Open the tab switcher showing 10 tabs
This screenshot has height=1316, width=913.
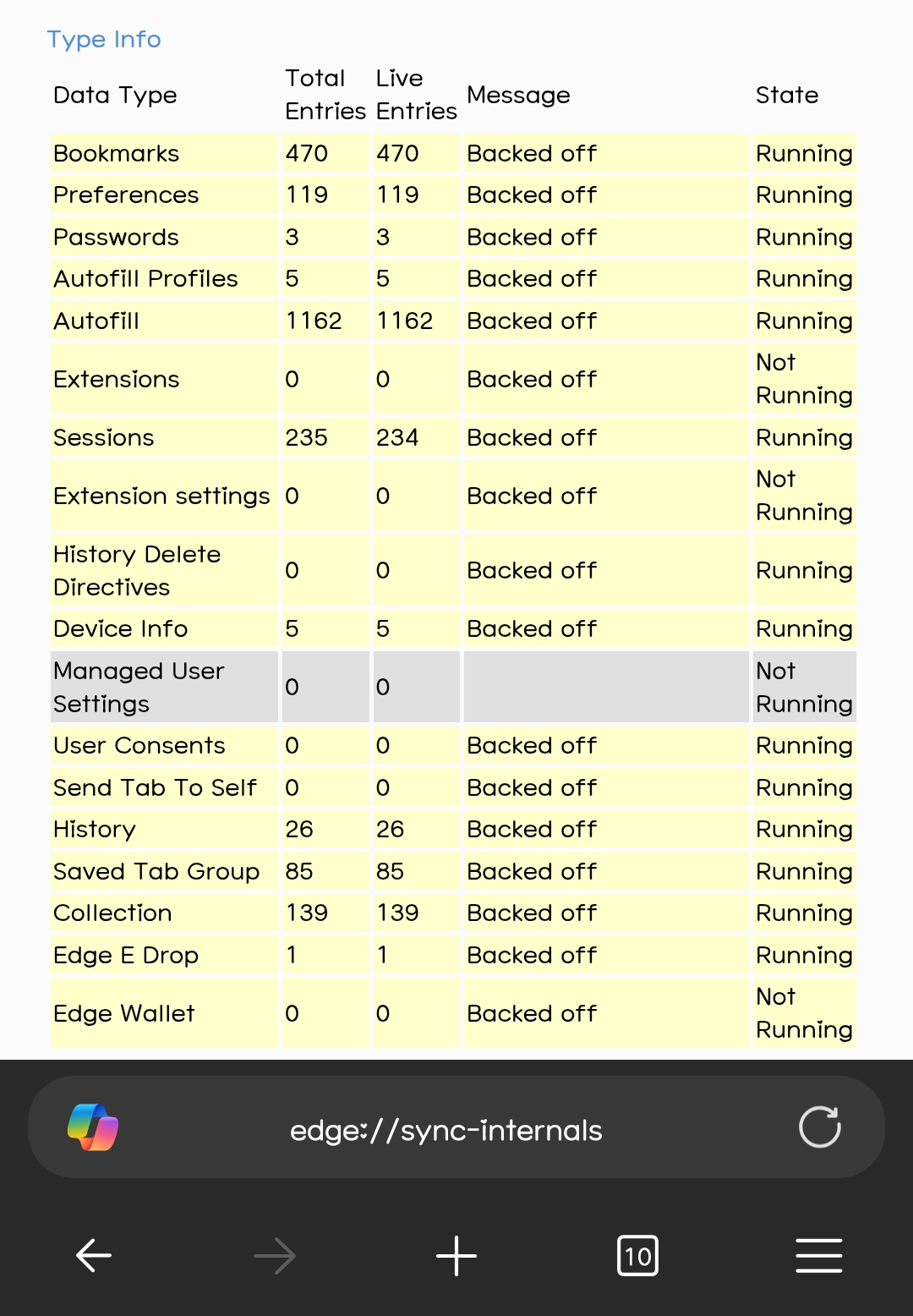pos(637,1256)
